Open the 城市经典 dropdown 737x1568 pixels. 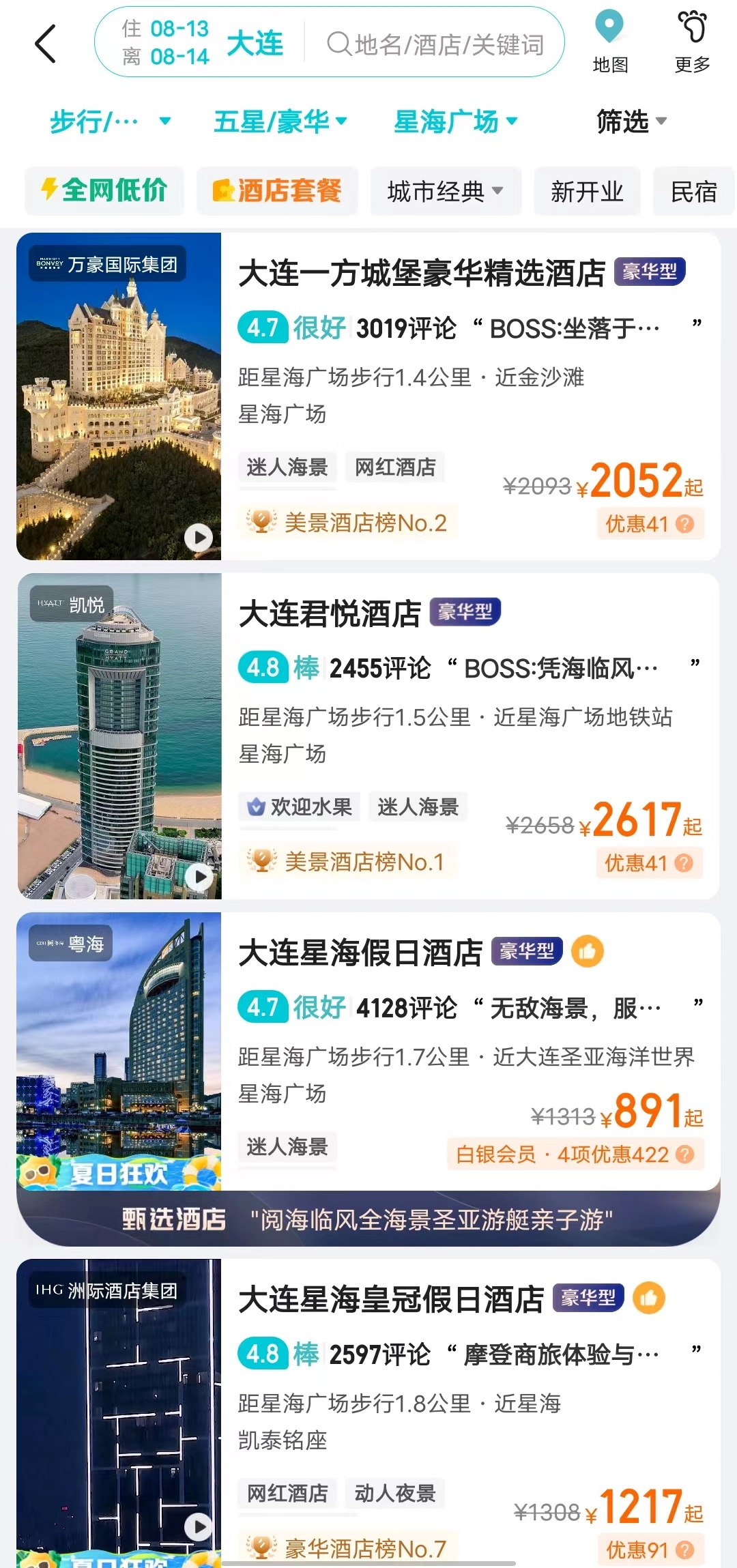coord(445,192)
